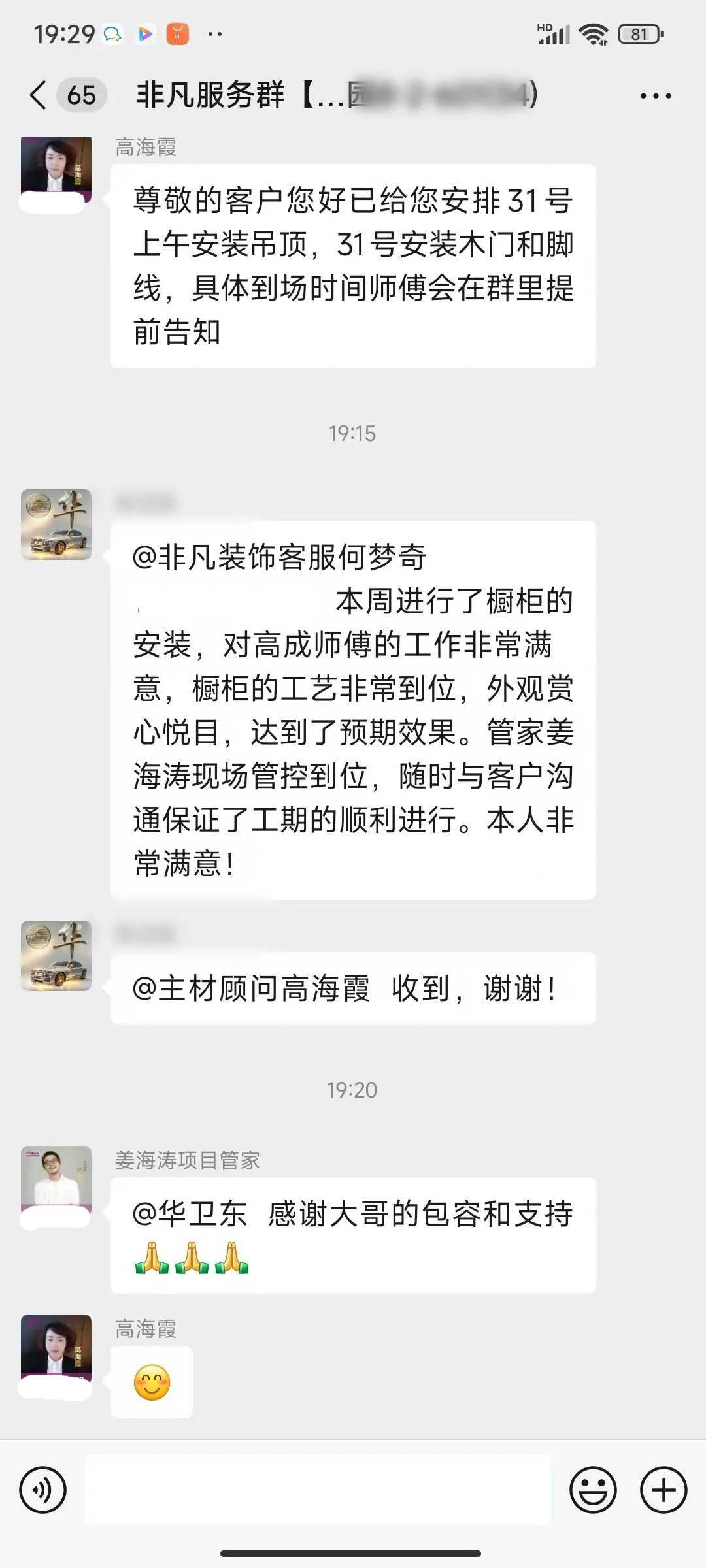Tap 高海霞's avatar beside the 吊顶 installation notice
The height and width of the screenshot is (1568, 706).
pyautogui.click(x=56, y=171)
